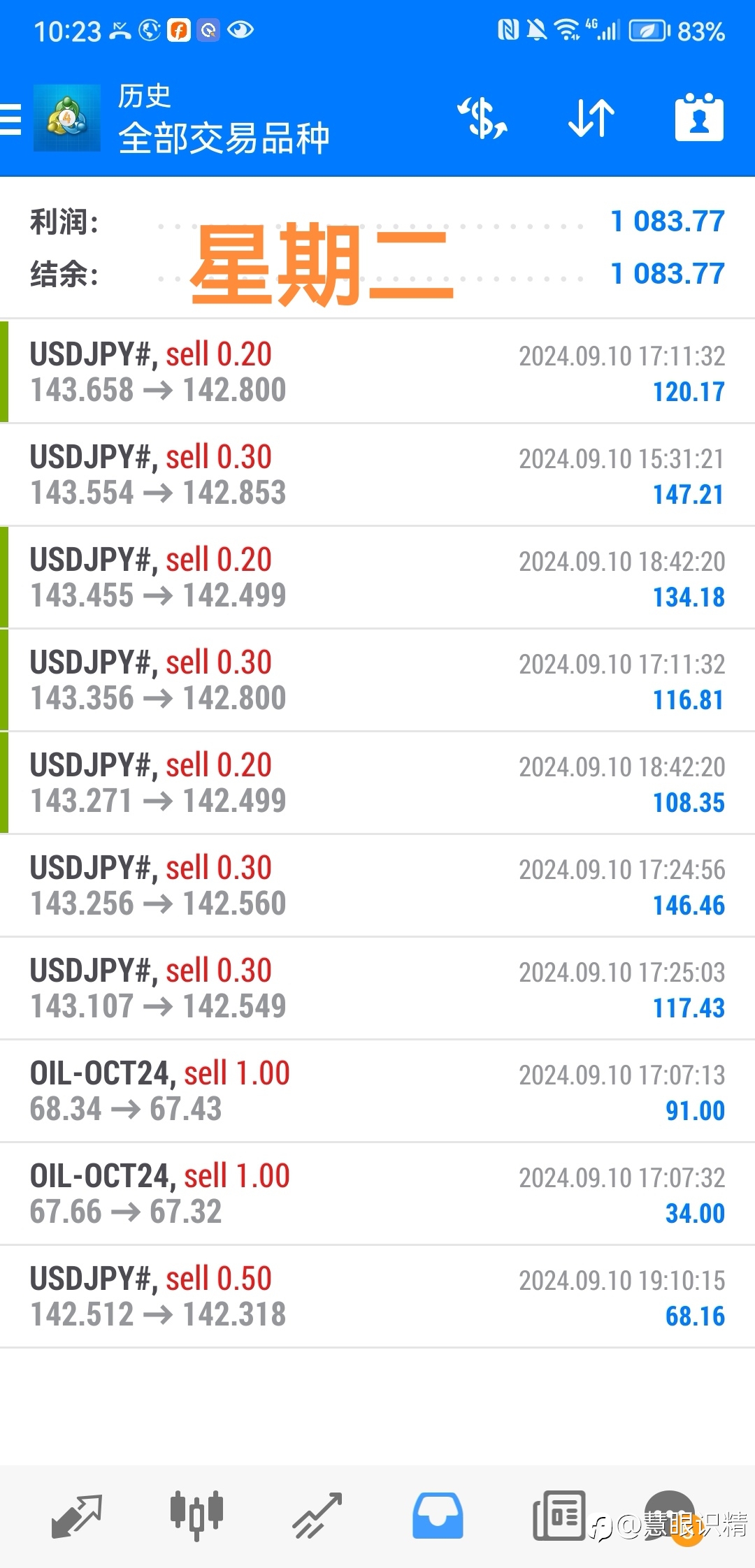755x1568 pixels.
Task: Open USDJPY# trade opened at 143.554
Action: (377, 474)
